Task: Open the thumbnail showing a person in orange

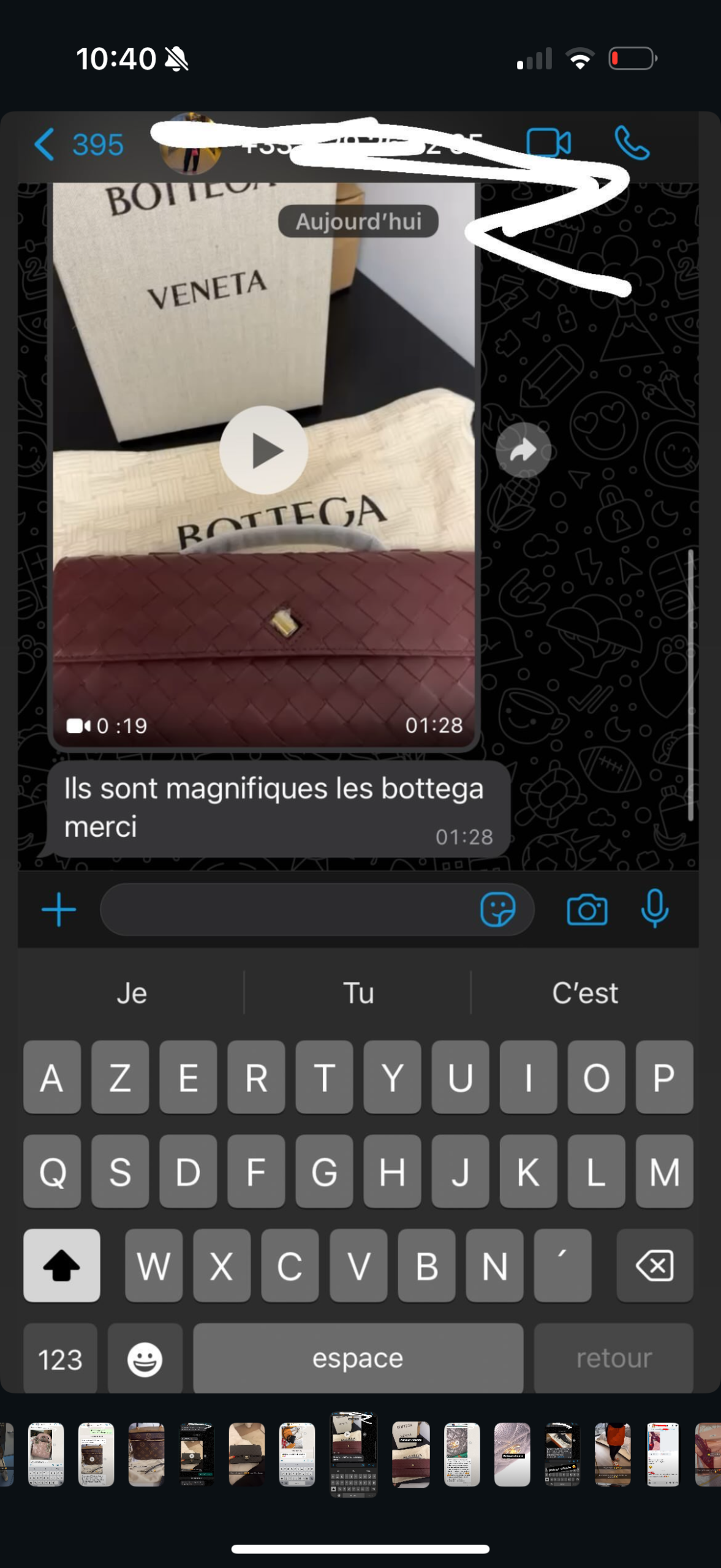Action: tap(612, 1453)
